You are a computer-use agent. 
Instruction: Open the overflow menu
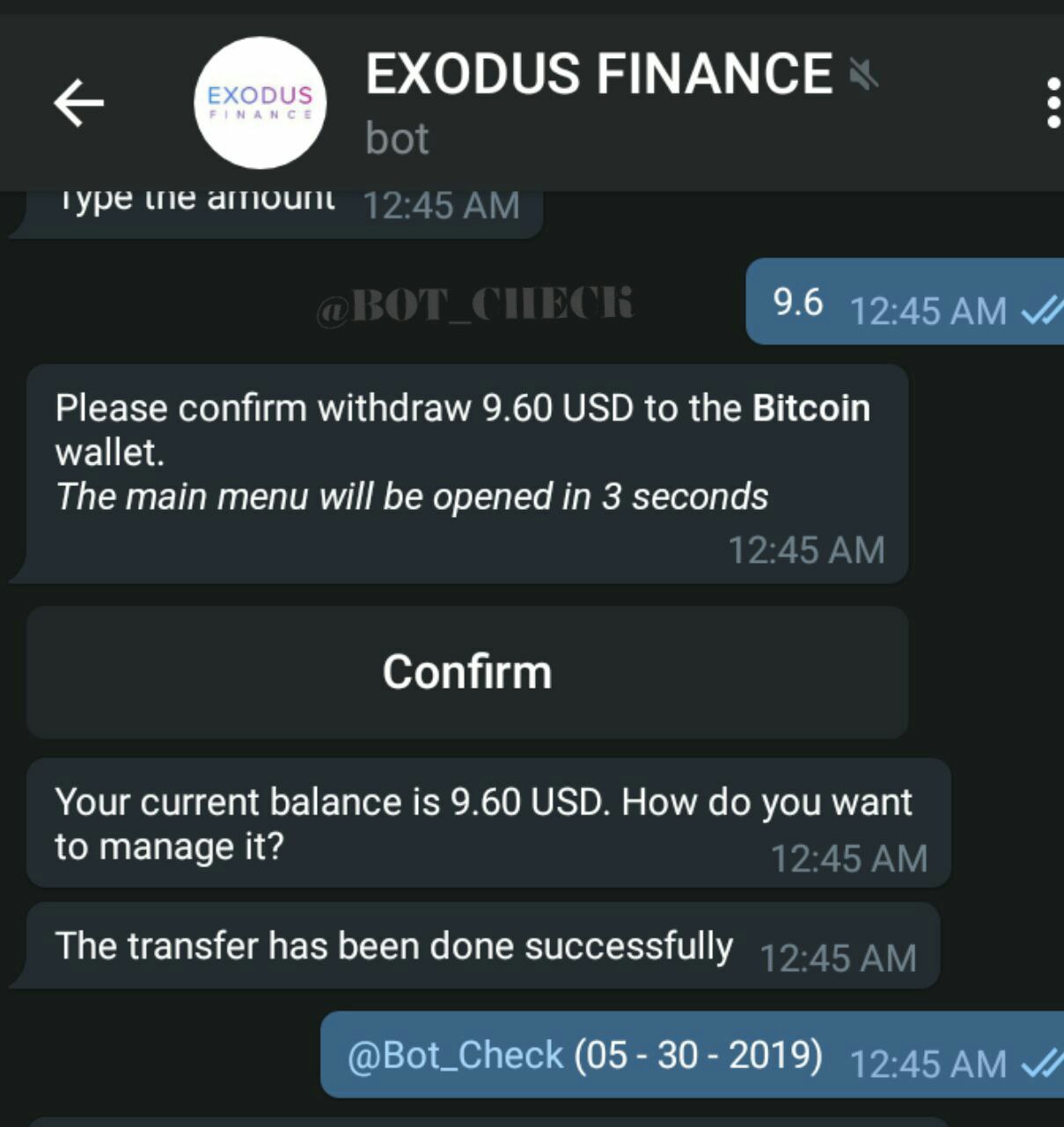coord(1053,103)
